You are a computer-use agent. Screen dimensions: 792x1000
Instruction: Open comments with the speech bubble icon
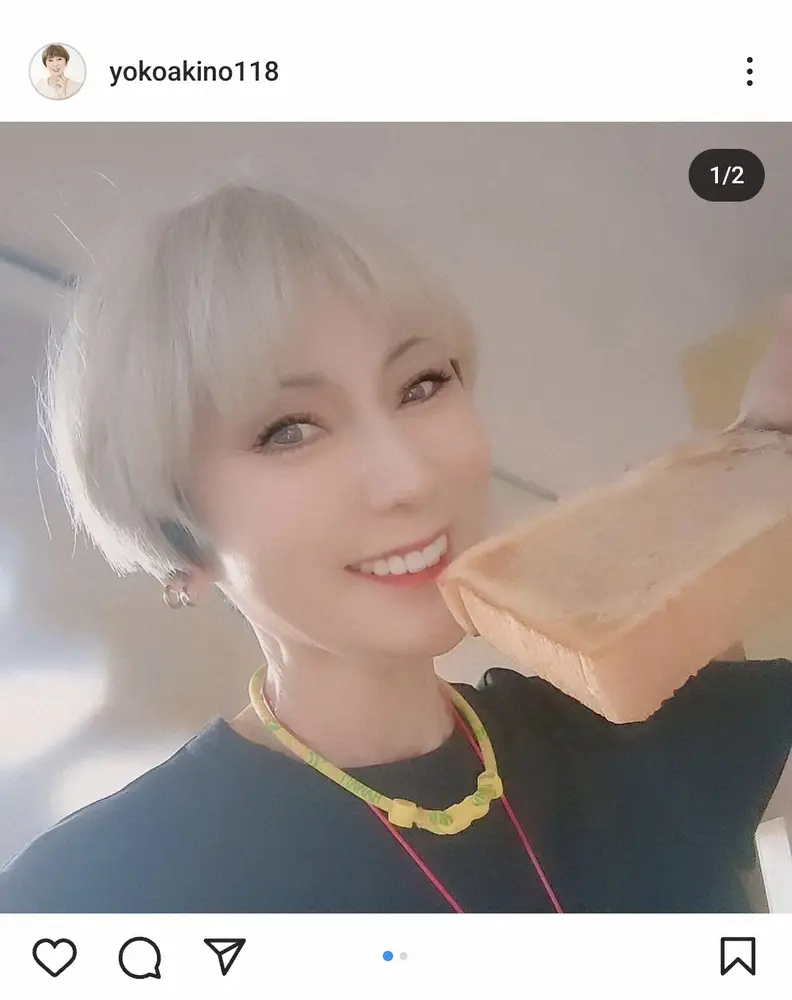click(x=140, y=957)
